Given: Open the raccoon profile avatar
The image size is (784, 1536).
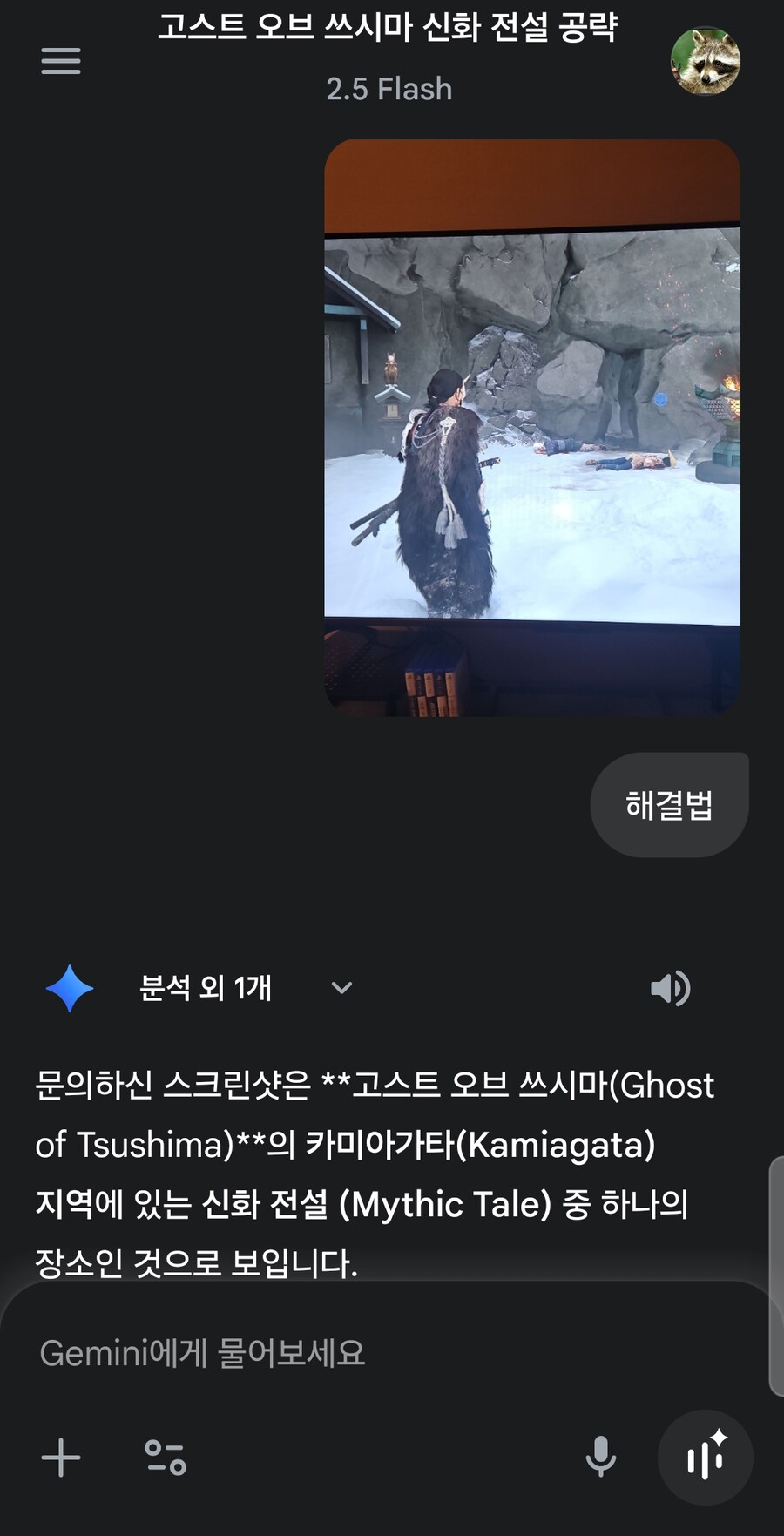Looking at the screenshot, I should pos(705,61).
